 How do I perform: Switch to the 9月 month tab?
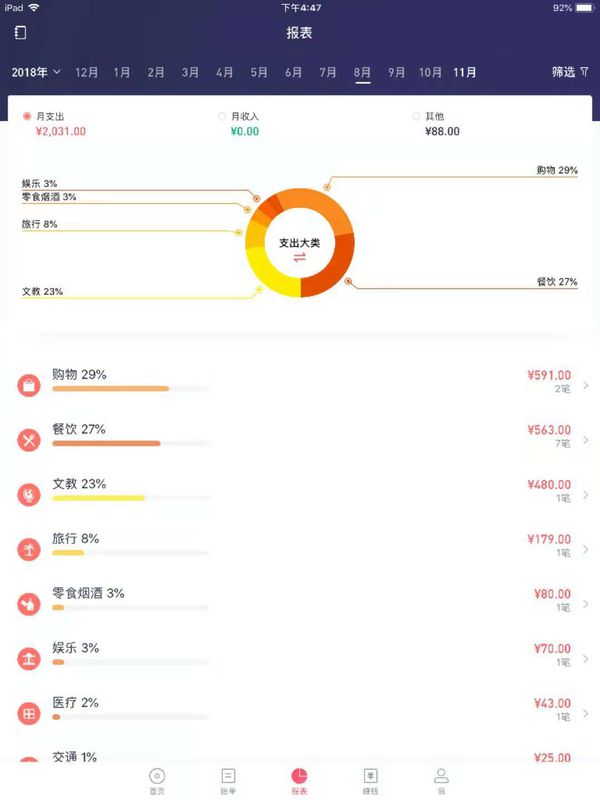tap(397, 72)
